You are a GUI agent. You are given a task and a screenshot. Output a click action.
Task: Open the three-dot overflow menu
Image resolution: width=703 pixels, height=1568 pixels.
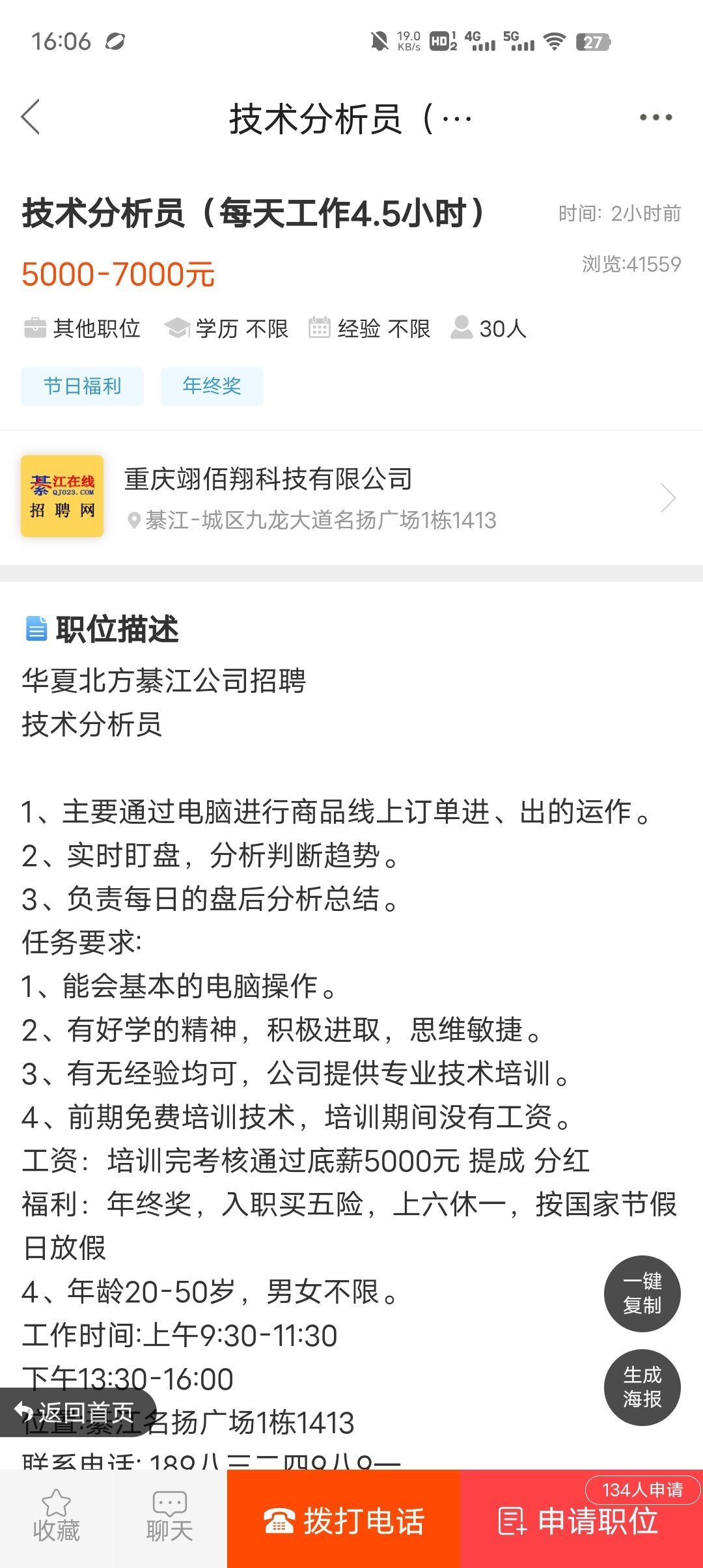click(x=655, y=118)
